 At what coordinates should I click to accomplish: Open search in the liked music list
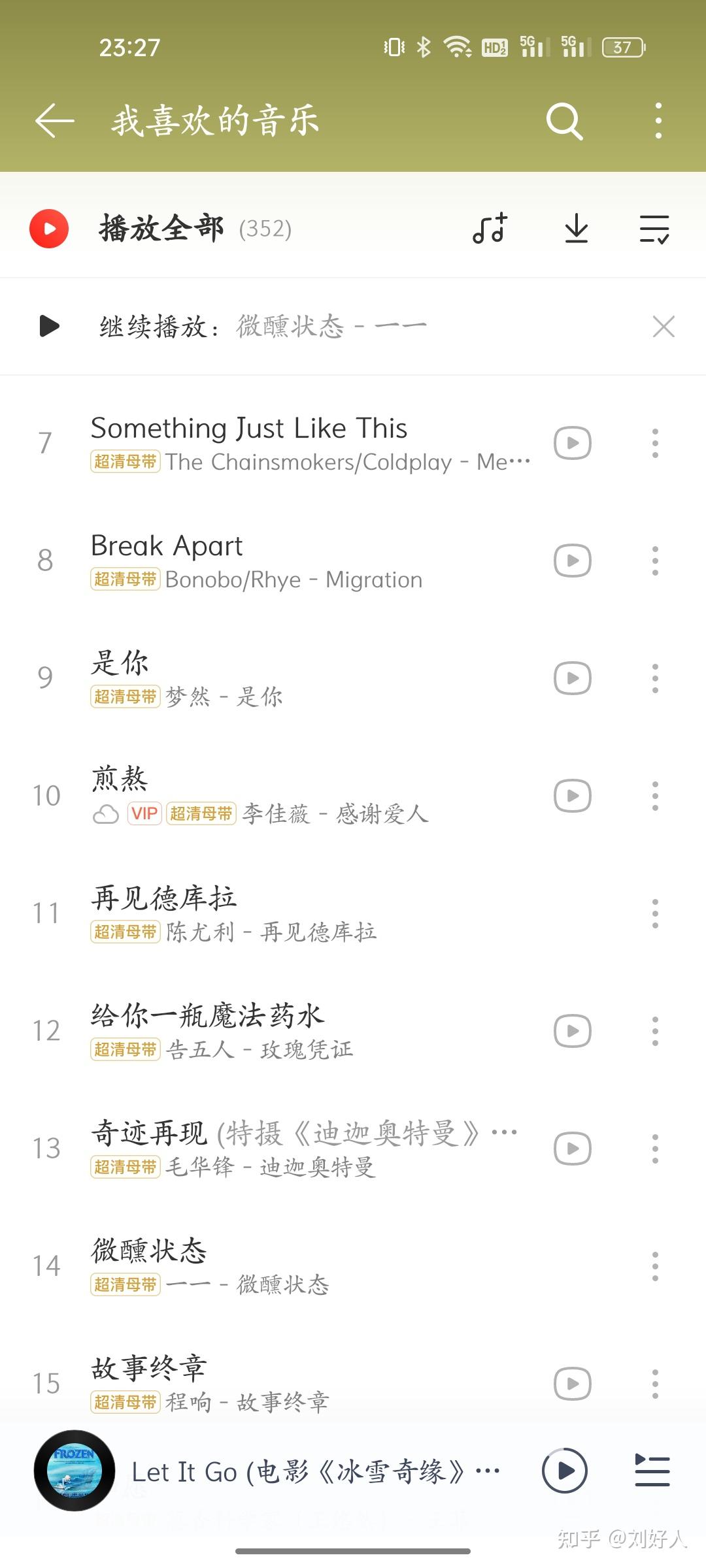[x=564, y=121]
